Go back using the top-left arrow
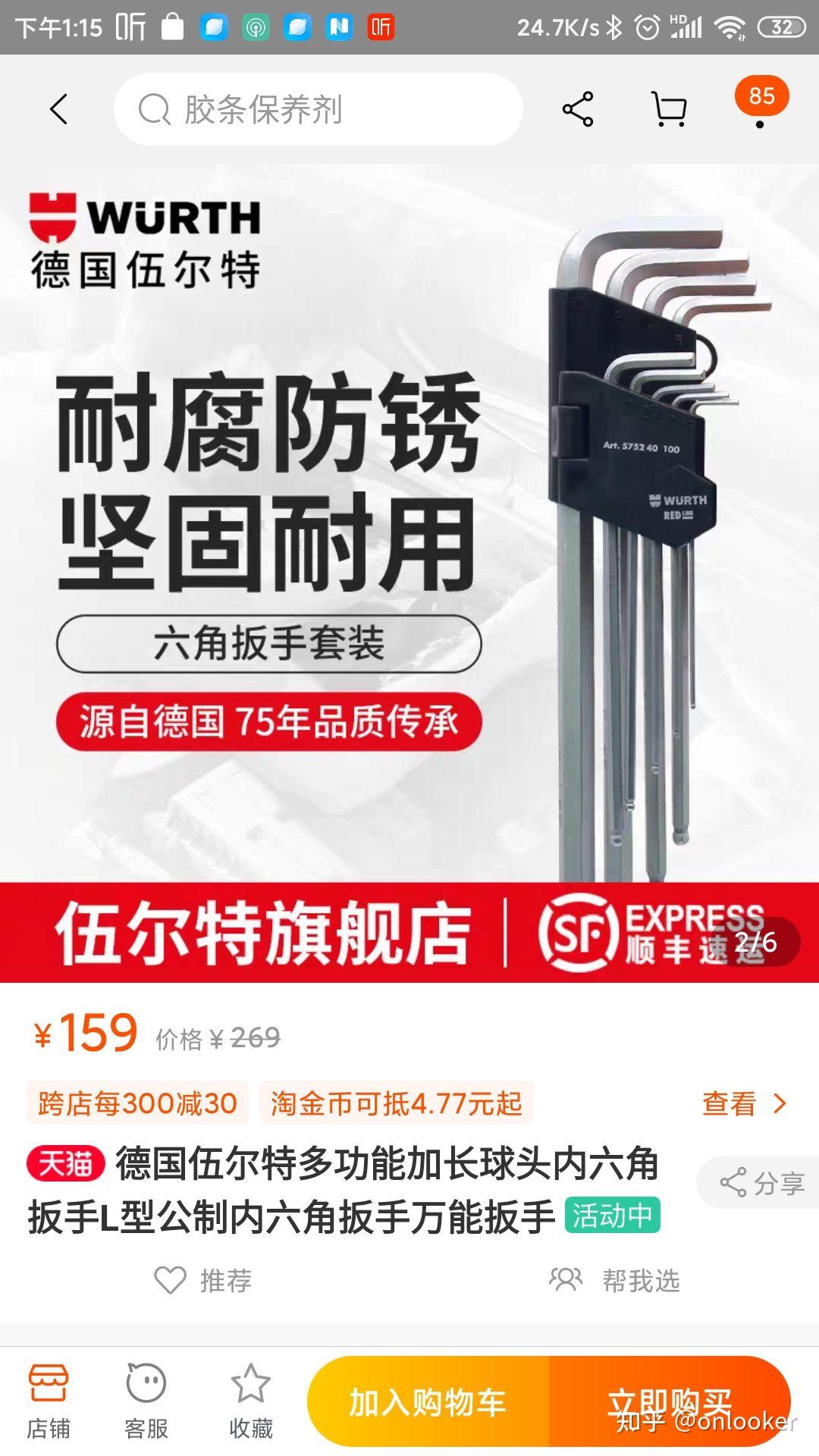 tap(58, 109)
